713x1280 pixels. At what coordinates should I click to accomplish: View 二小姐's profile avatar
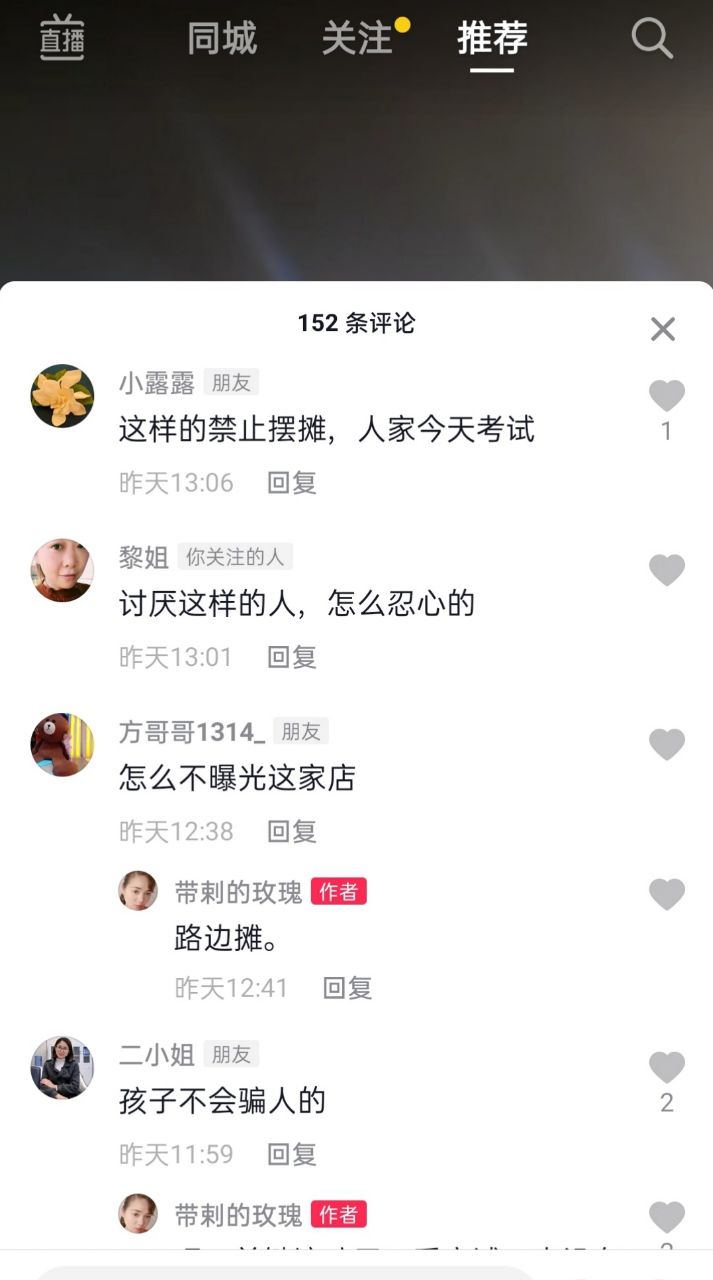point(62,1068)
